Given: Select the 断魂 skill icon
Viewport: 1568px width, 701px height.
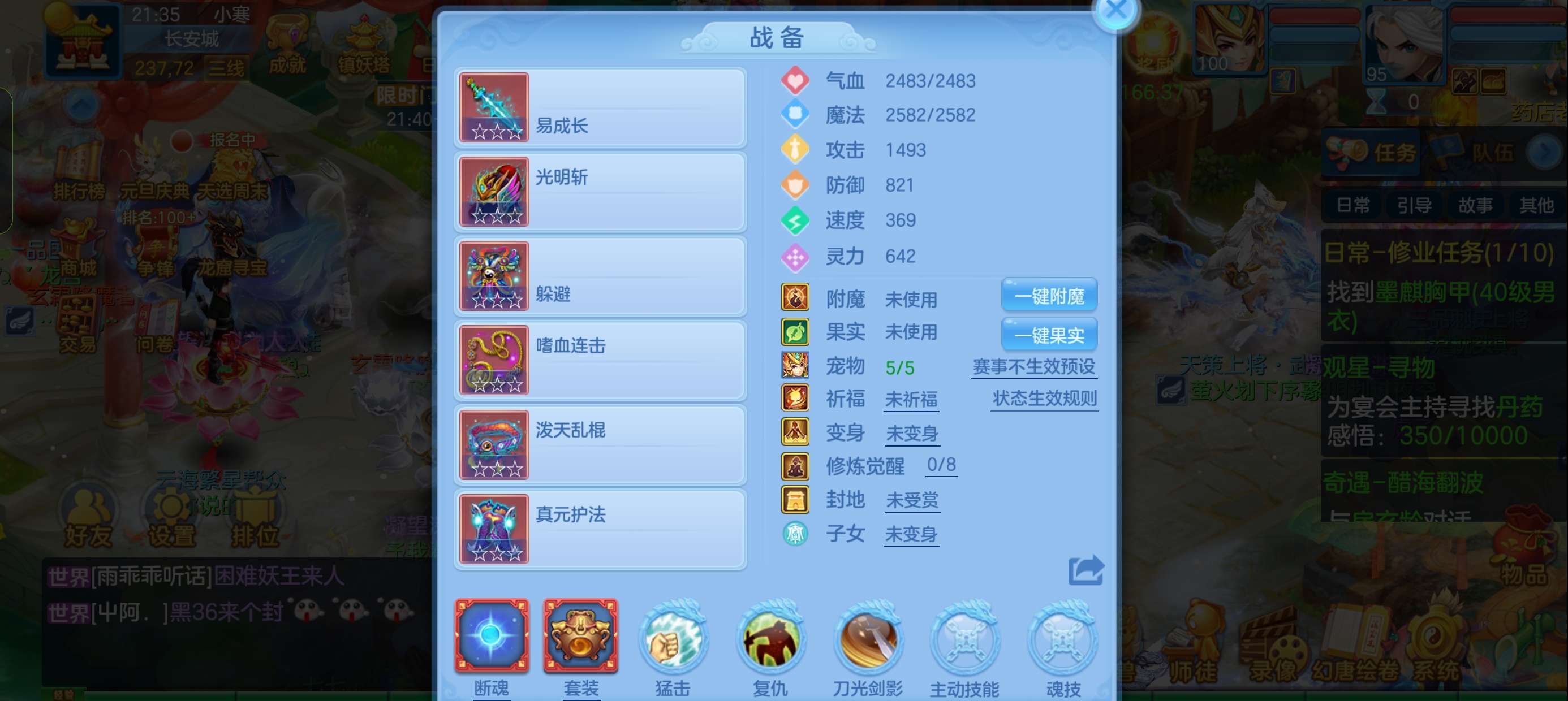Looking at the screenshot, I should (x=492, y=636).
